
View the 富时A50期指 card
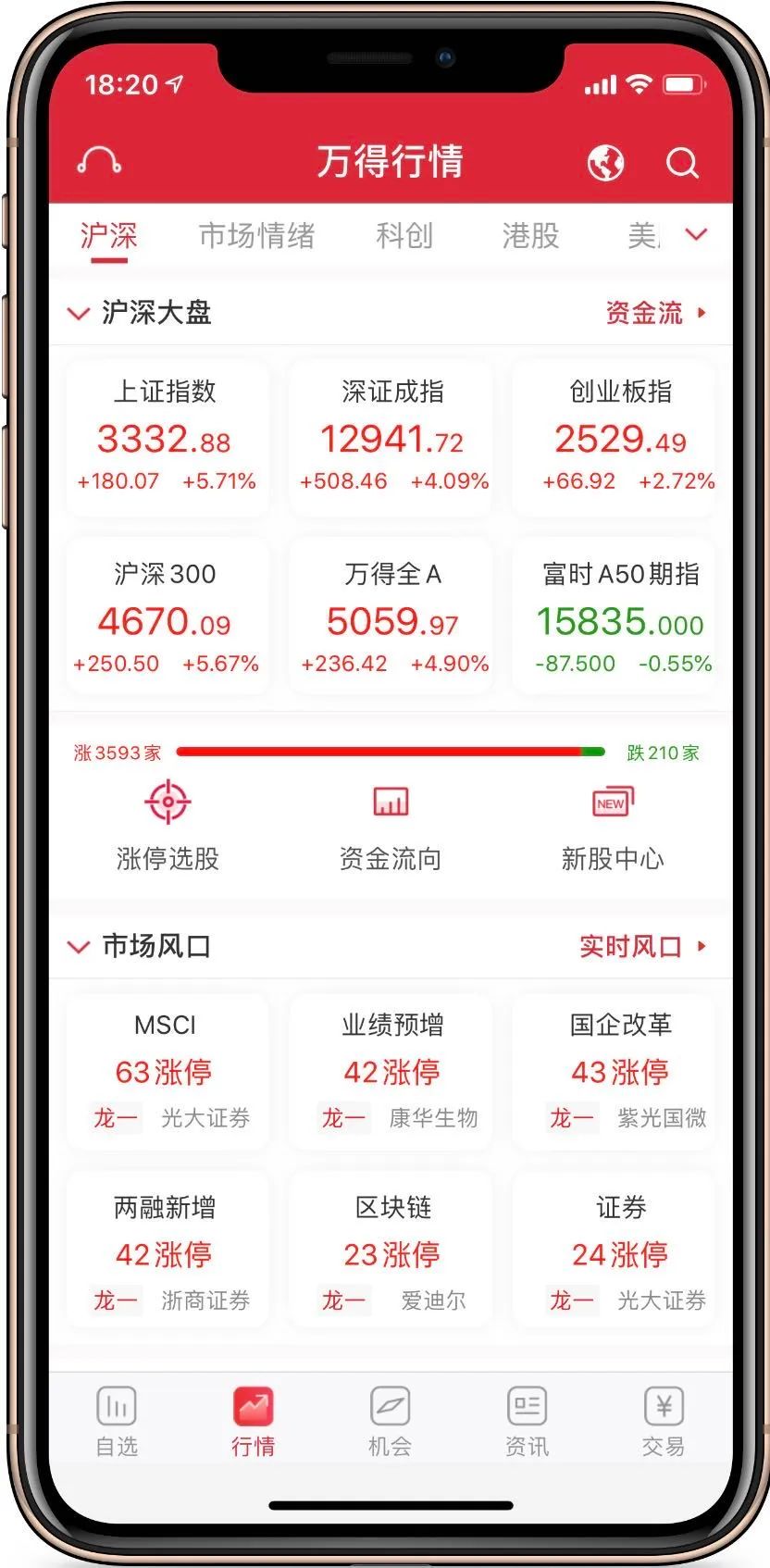621,618
